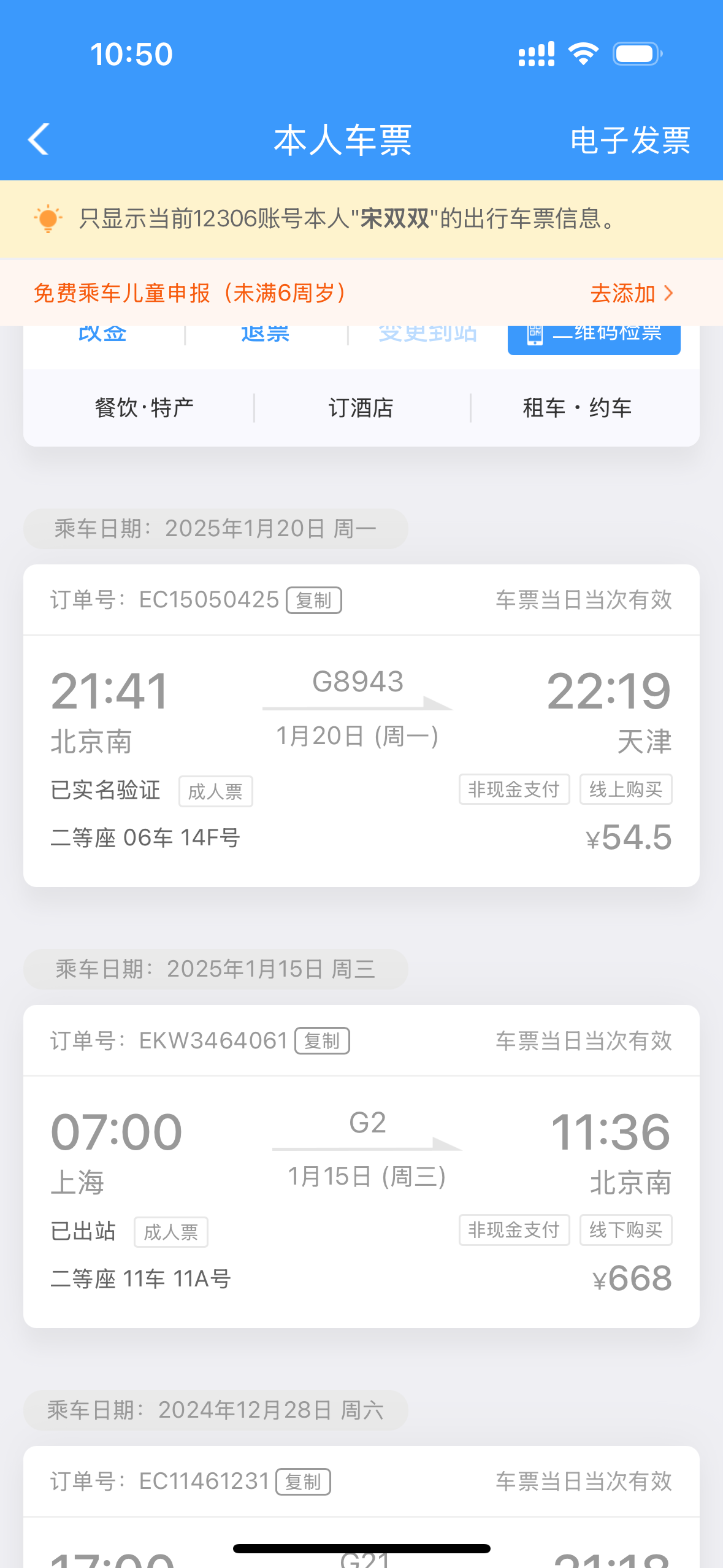Copy order number EC15050425
Image resolution: width=723 pixels, height=1568 pixels.
pos(314,600)
